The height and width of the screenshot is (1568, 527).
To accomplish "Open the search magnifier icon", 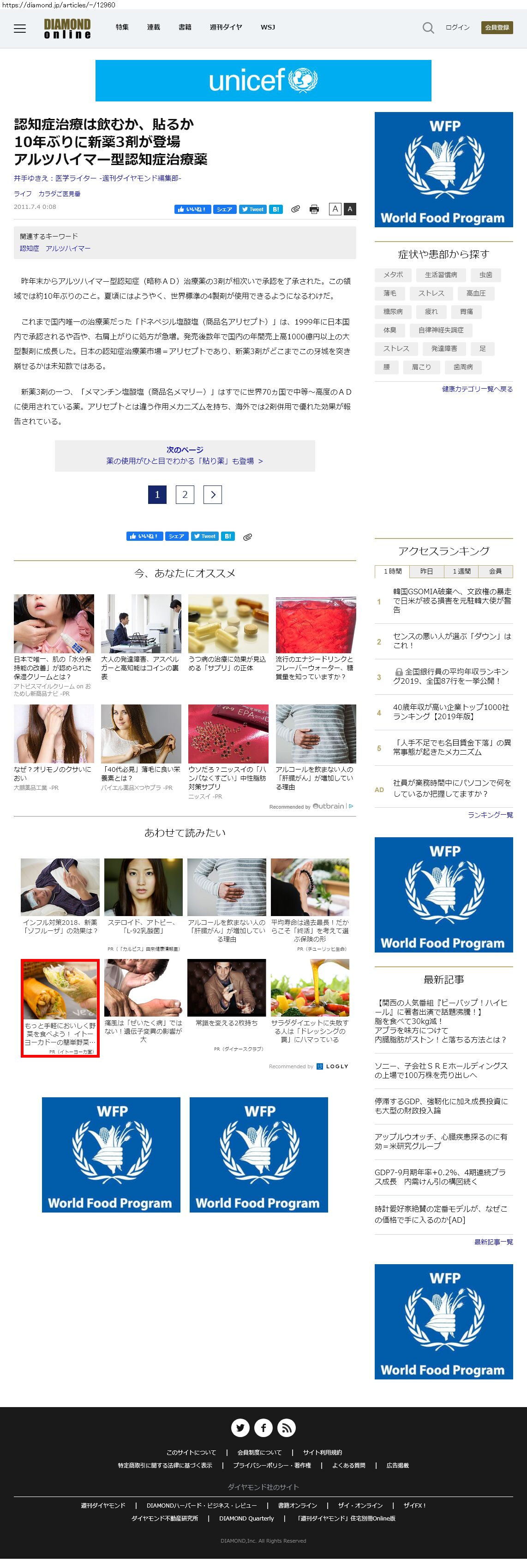I will [428, 28].
